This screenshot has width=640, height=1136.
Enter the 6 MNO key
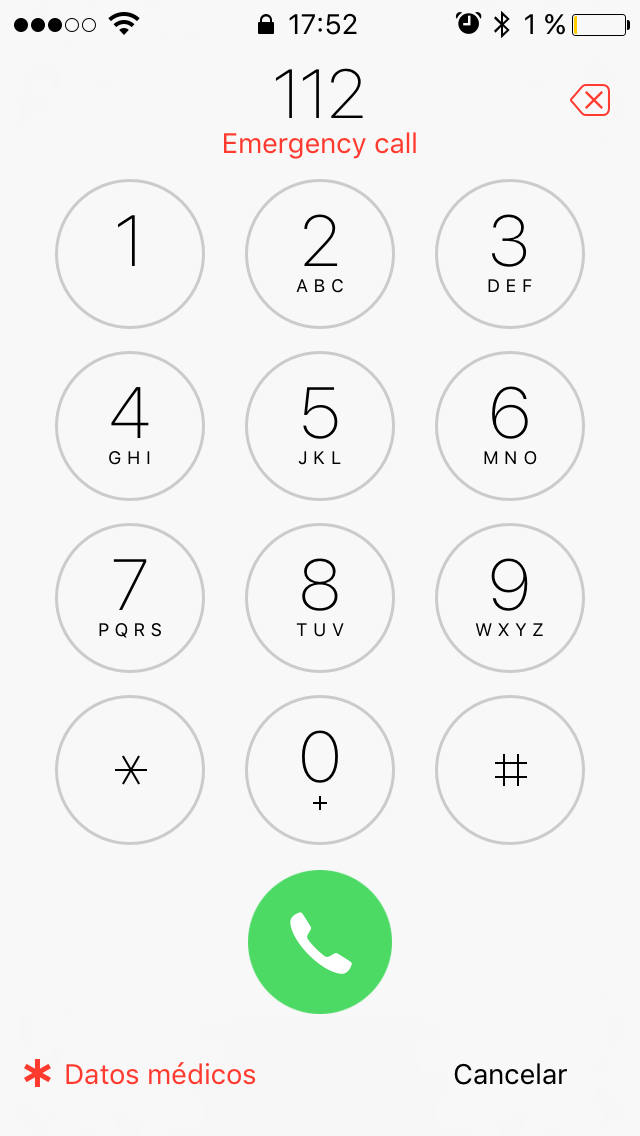click(510, 426)
